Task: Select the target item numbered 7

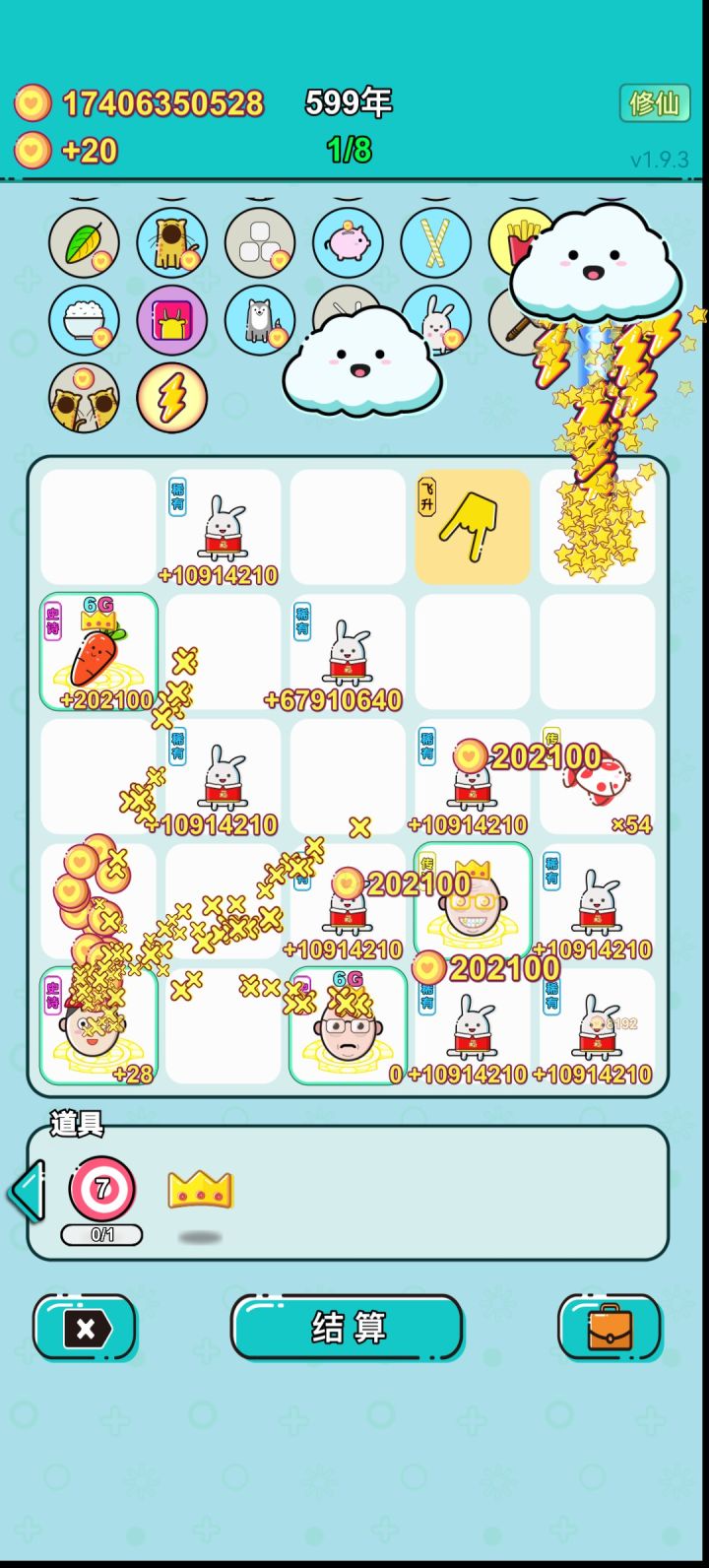Action: pos(101,1190)
